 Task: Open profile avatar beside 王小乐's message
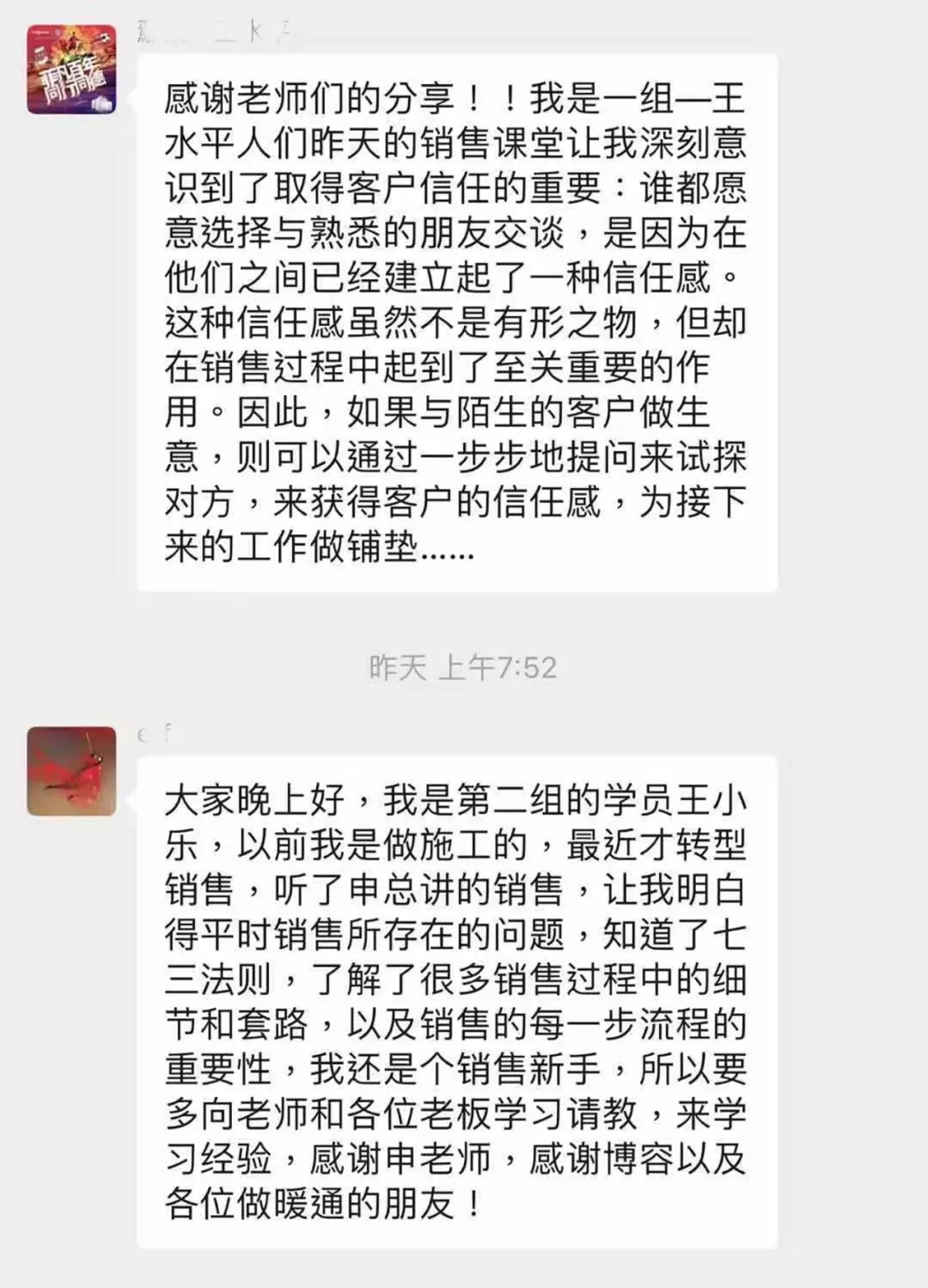click(71, 771)
